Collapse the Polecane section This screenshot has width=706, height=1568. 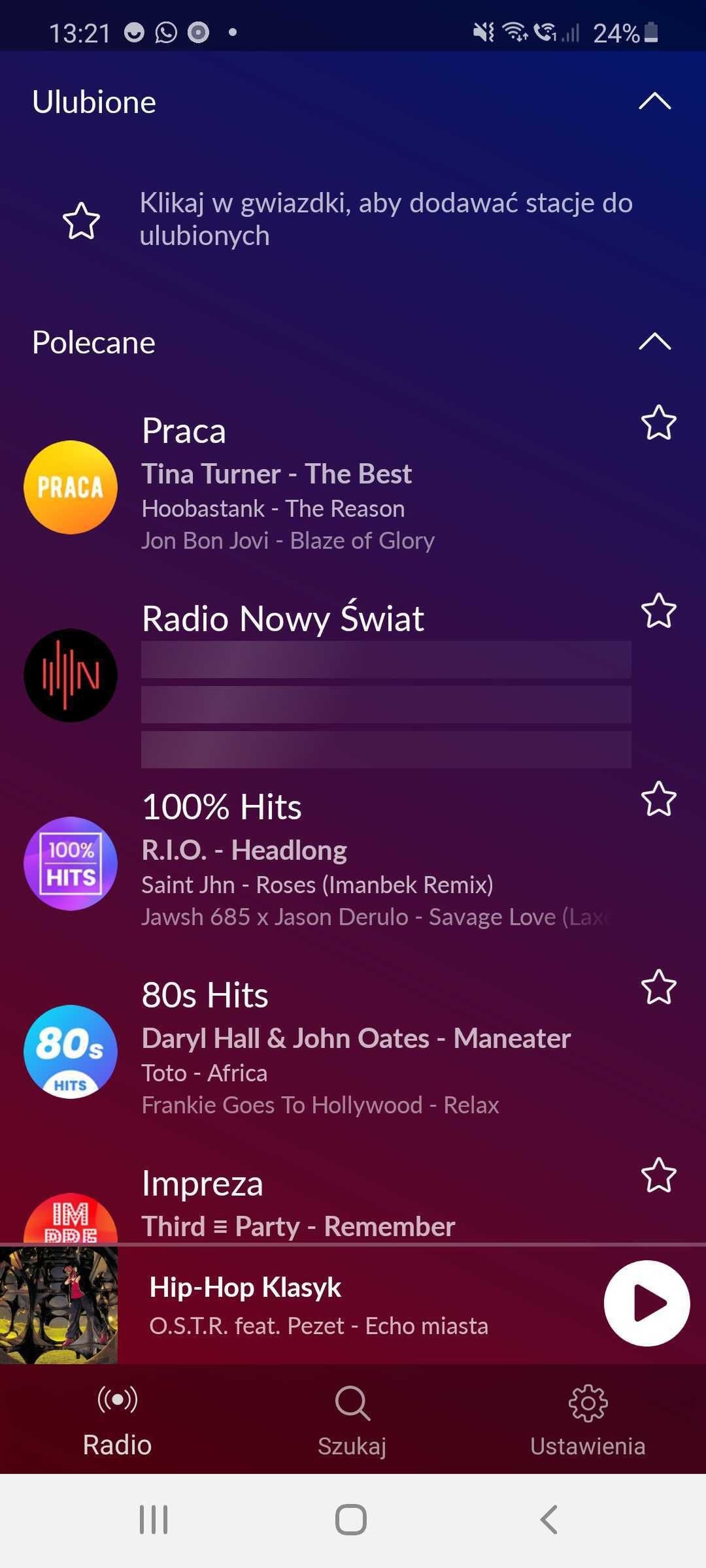coord(654,342)
